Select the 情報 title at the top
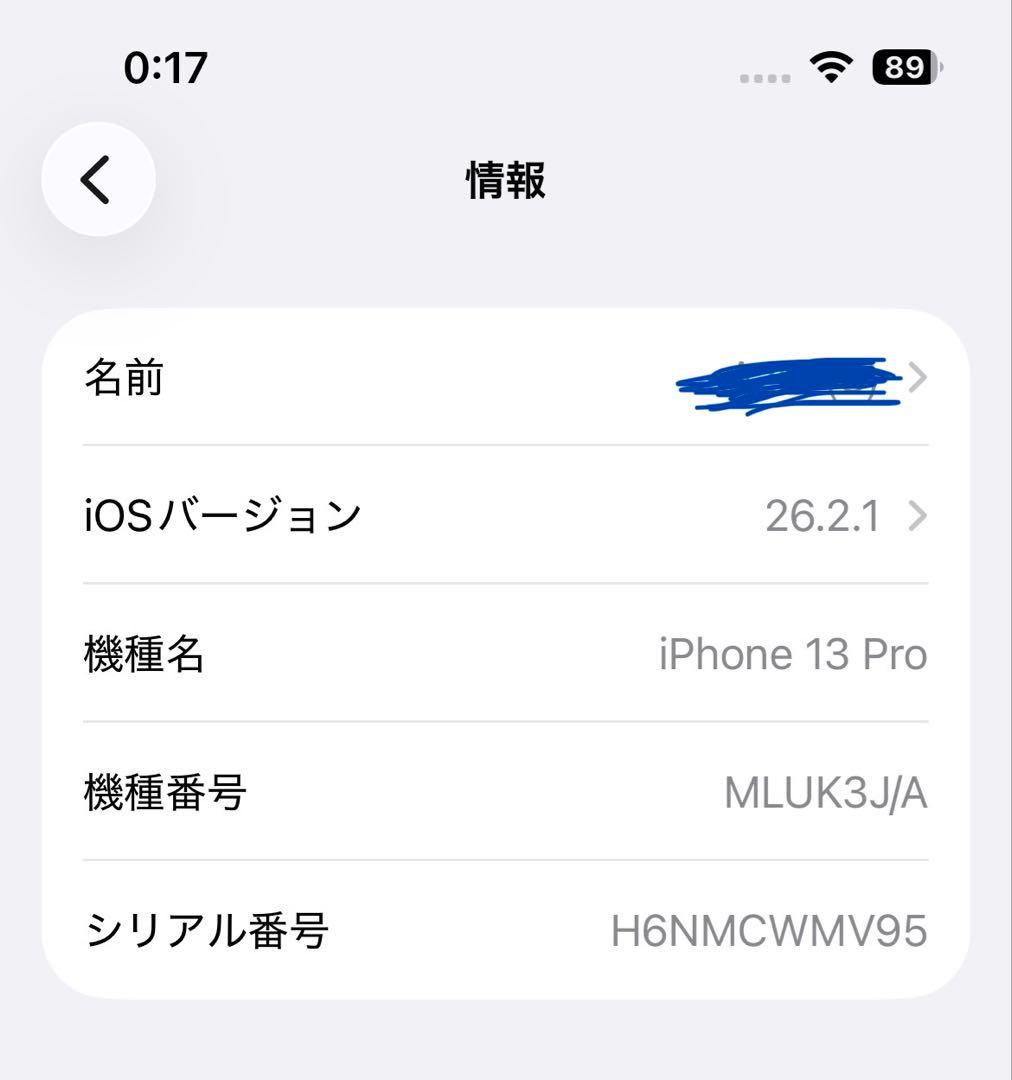The width and height of the screenshot is (1012, 1080). tap(504, 180)
